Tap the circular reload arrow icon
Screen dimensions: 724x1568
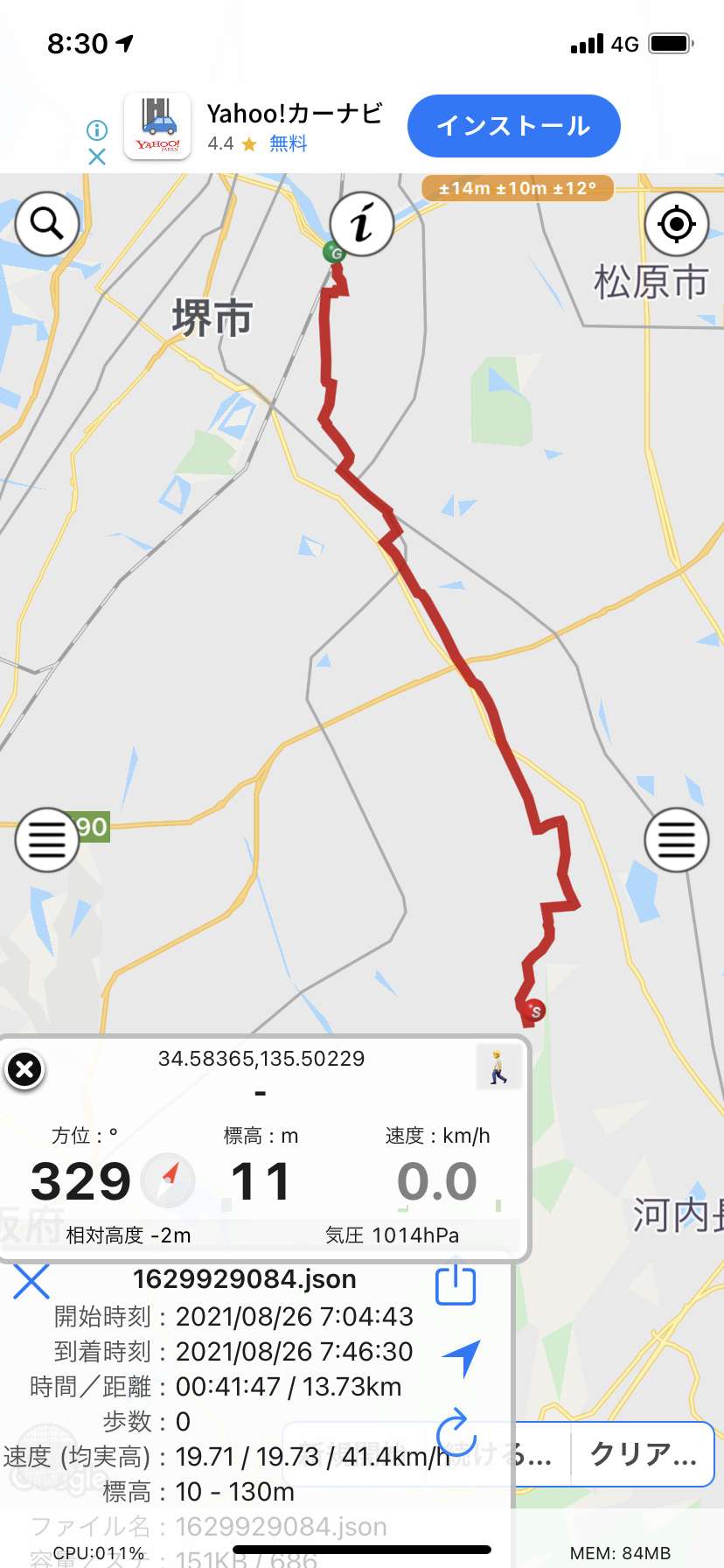456,1431
